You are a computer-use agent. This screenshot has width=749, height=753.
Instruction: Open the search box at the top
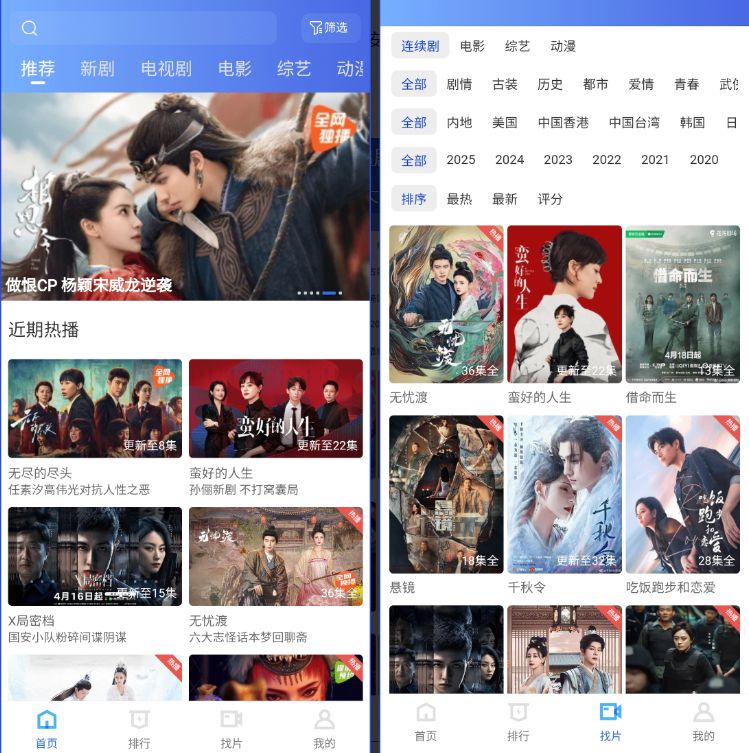[145, 28]
